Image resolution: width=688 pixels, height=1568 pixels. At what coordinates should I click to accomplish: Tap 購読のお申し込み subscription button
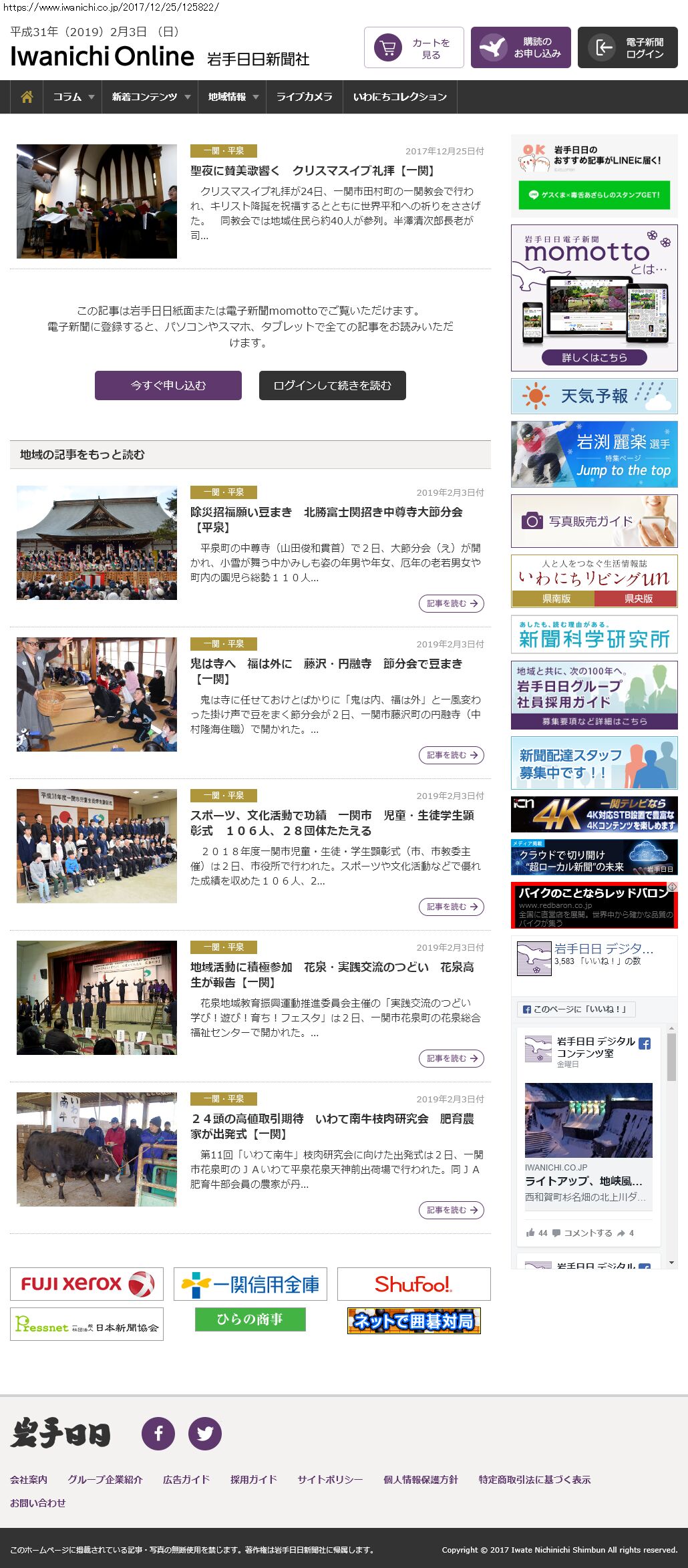521,48
